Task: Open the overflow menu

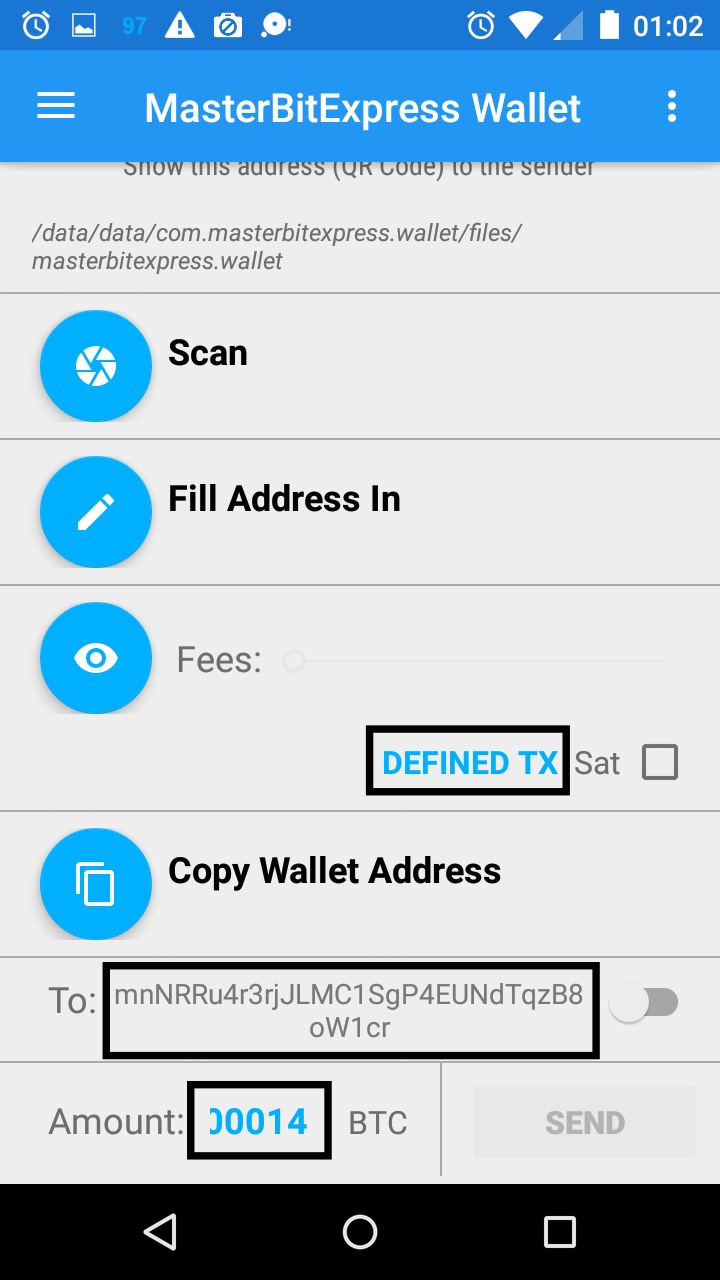Action: pos(672,106)
